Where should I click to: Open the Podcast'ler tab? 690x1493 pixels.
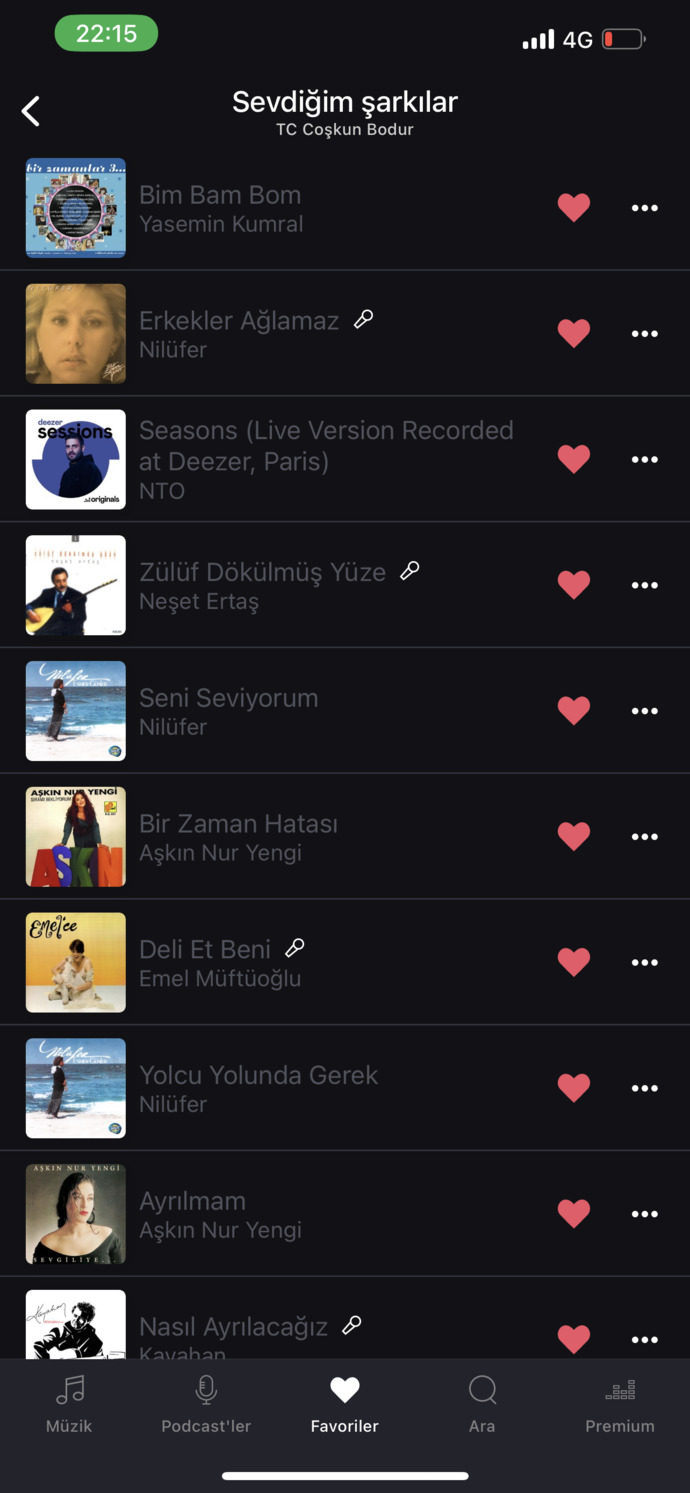206,1405
